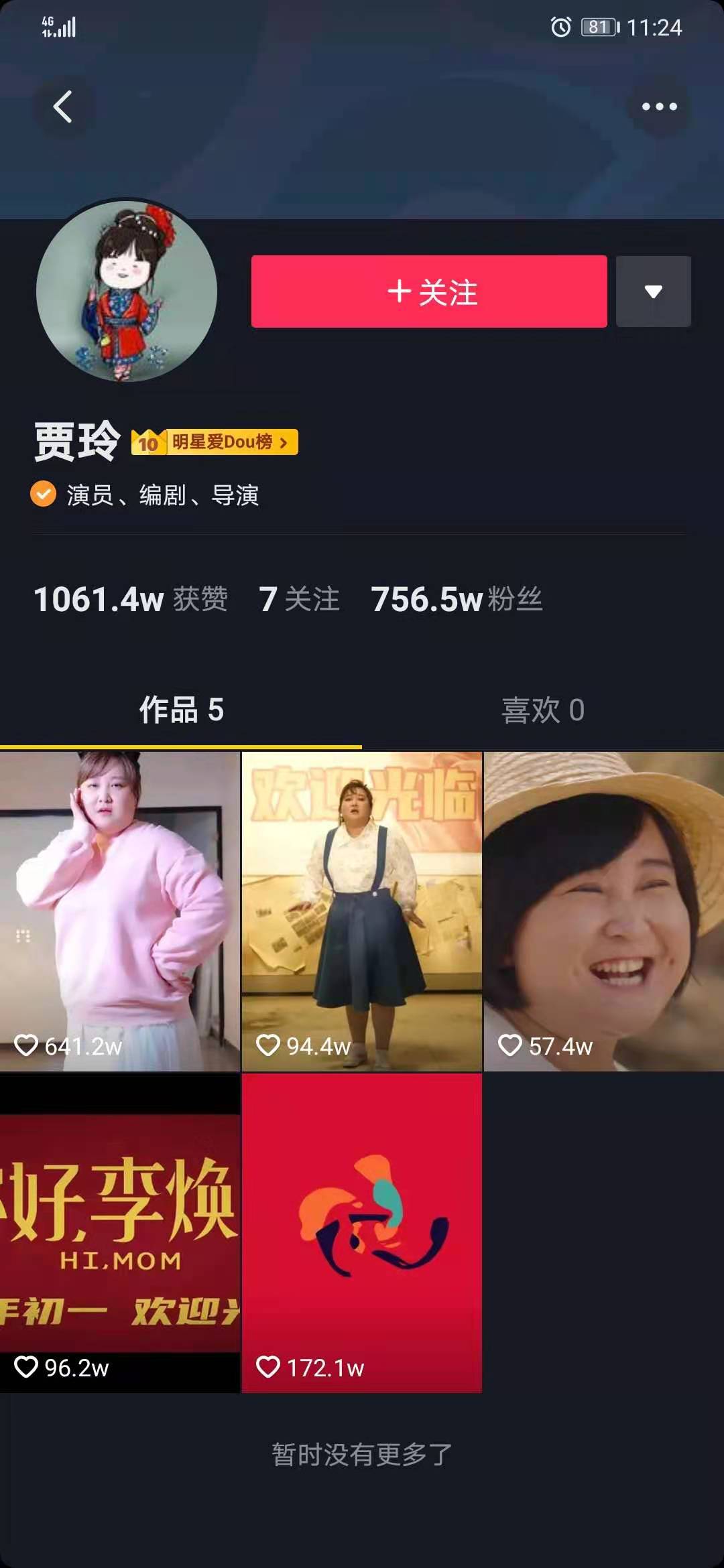
Task: View the 756.5w 粉丝 followers list
Action: pos(457,599)
